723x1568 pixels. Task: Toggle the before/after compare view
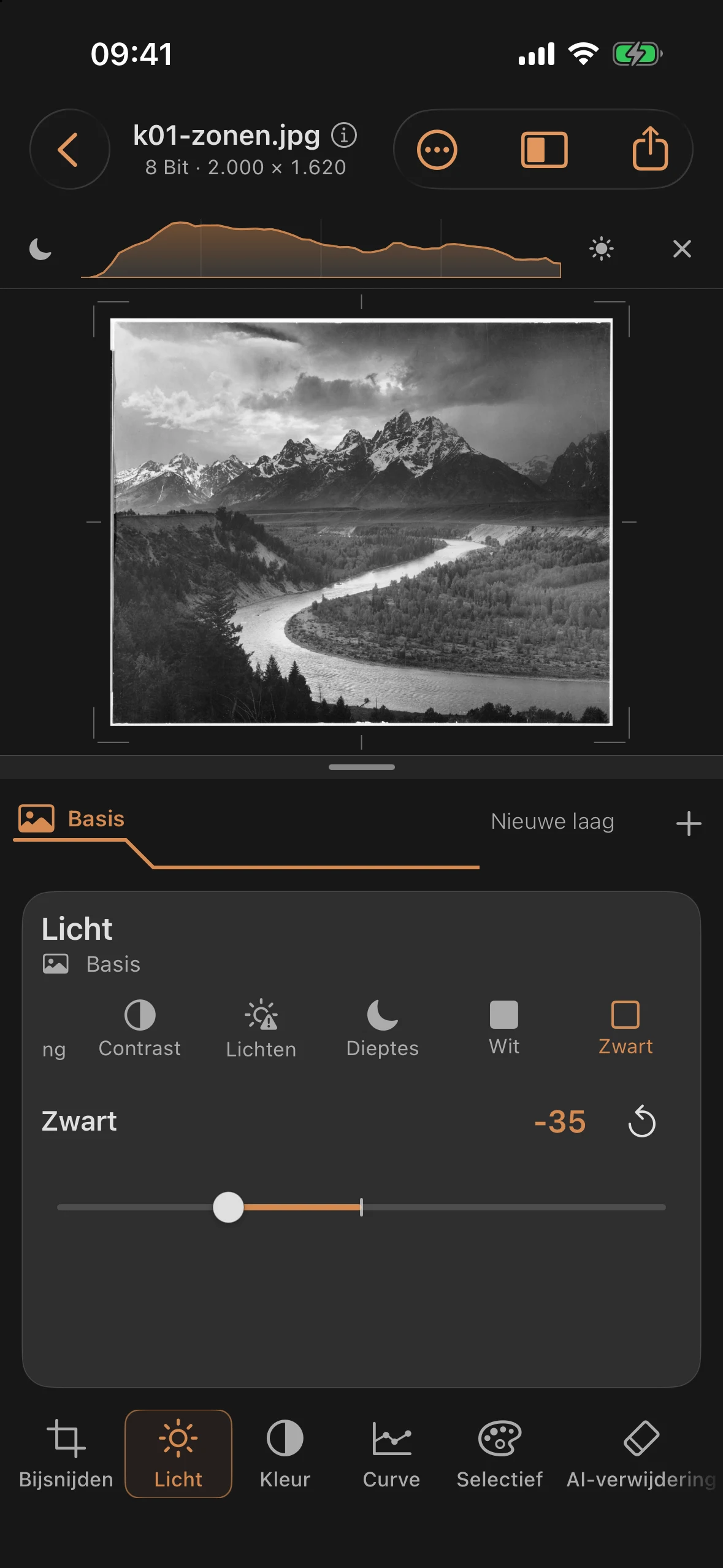click(544, 150)
